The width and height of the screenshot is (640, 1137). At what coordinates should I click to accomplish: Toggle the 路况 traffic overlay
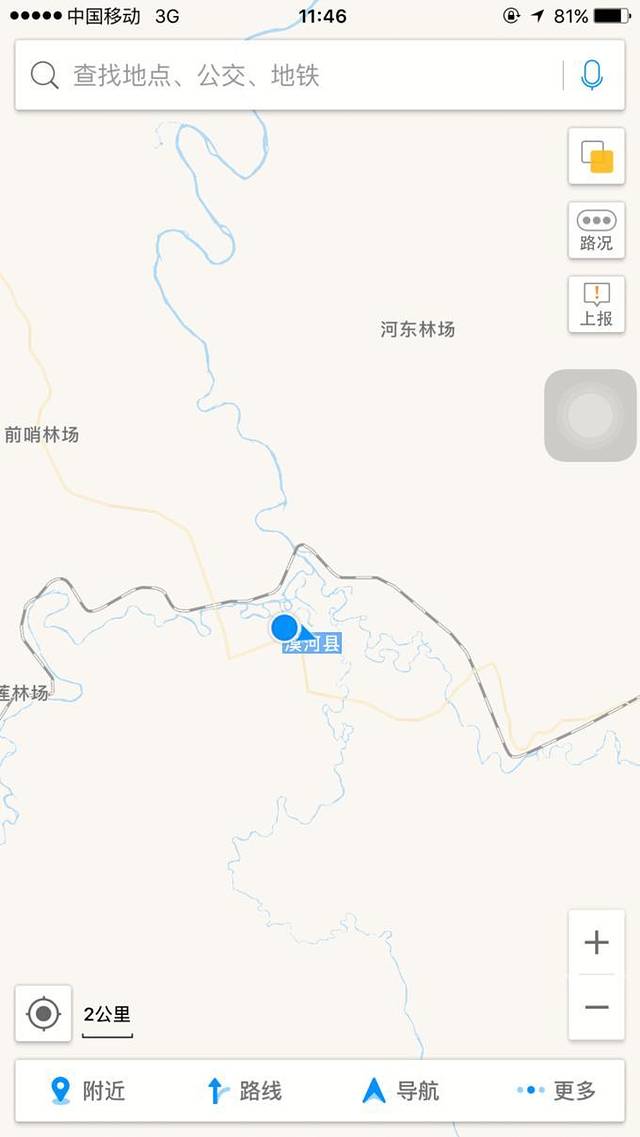coord(596,231)
